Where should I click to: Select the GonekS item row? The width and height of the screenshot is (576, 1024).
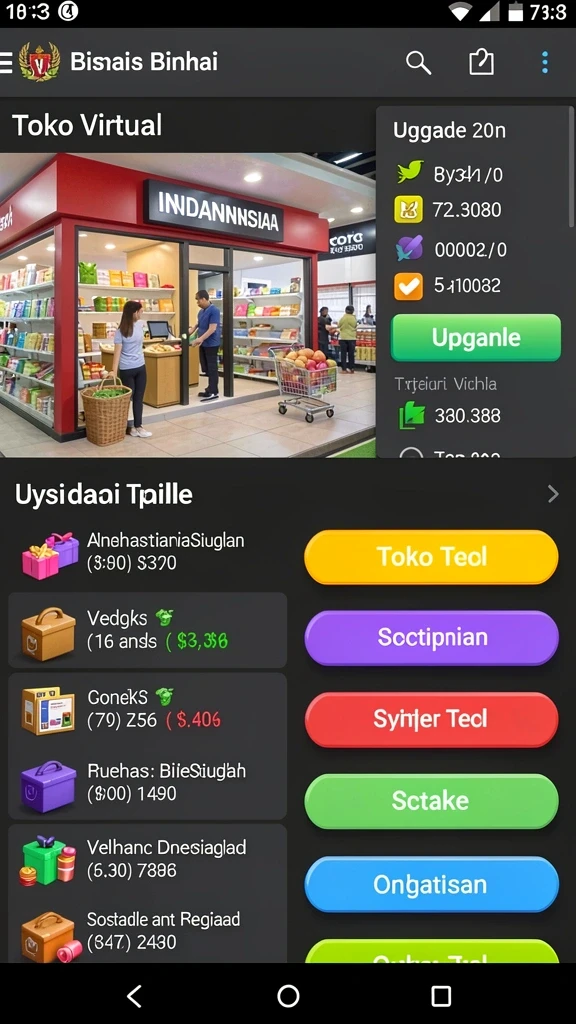coord(147,709)
